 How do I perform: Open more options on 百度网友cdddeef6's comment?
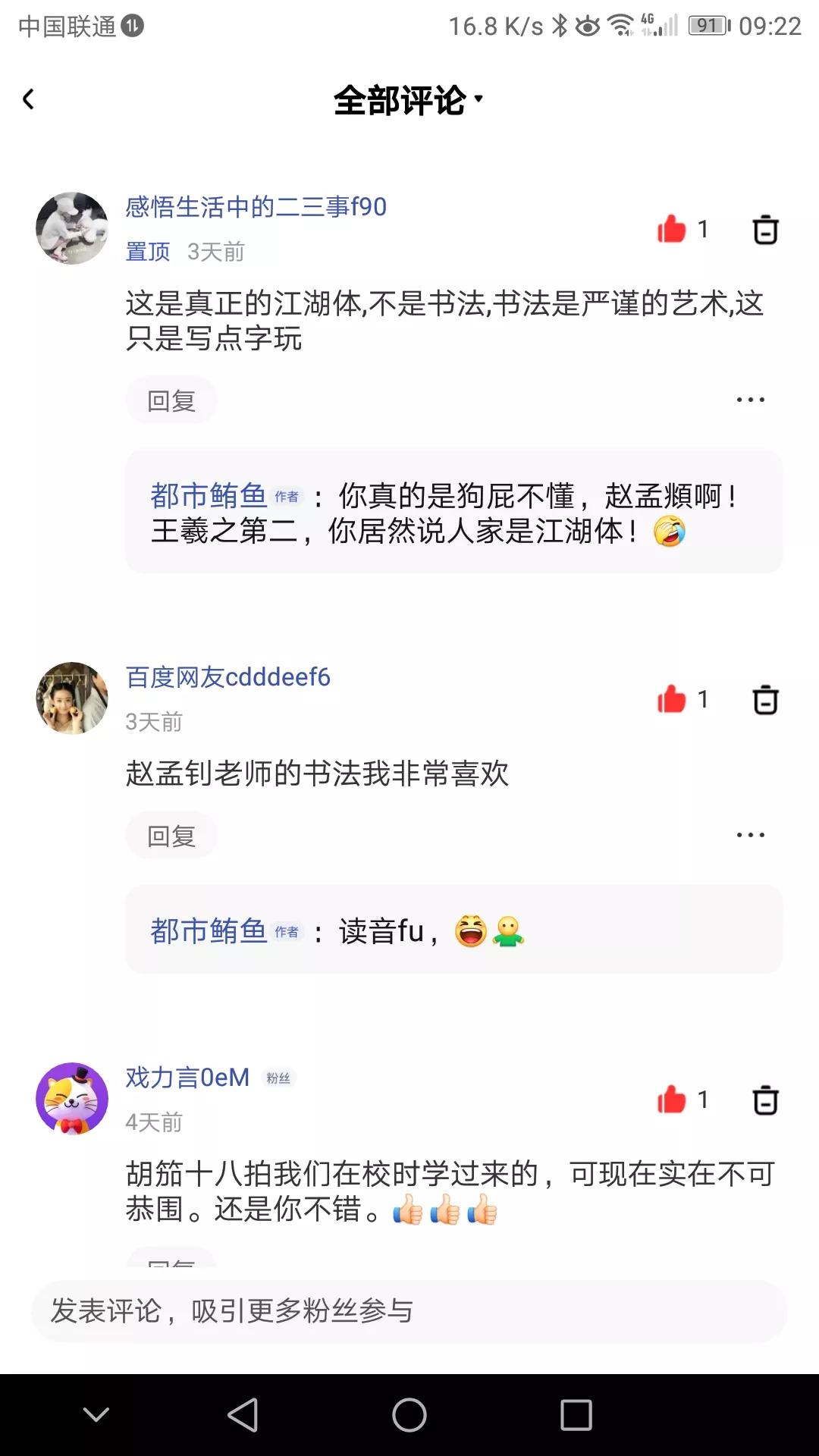749,834
